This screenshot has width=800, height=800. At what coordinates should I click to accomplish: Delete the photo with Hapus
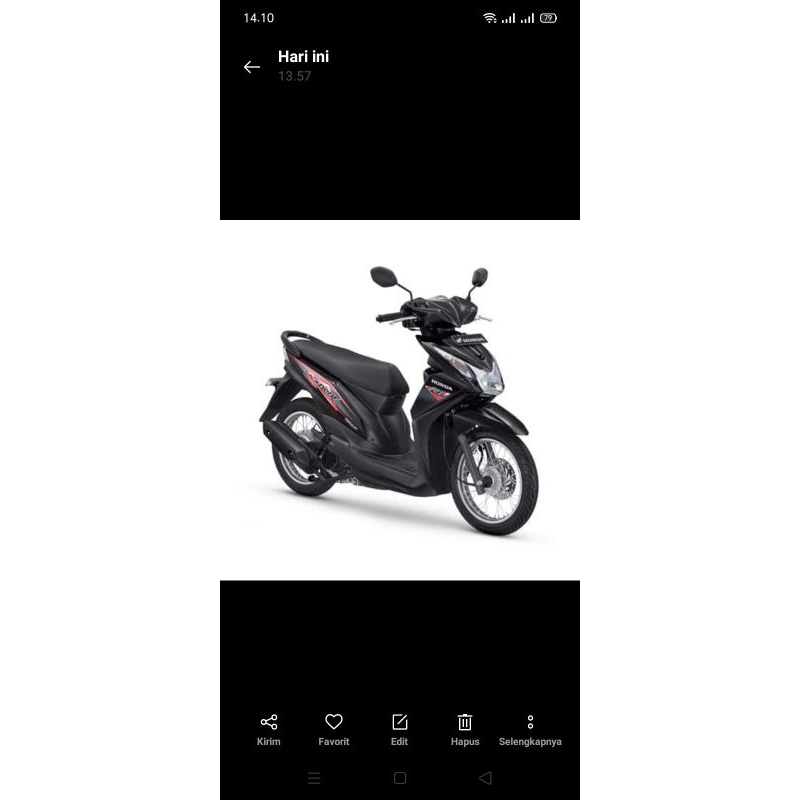(x=465, y=729)
